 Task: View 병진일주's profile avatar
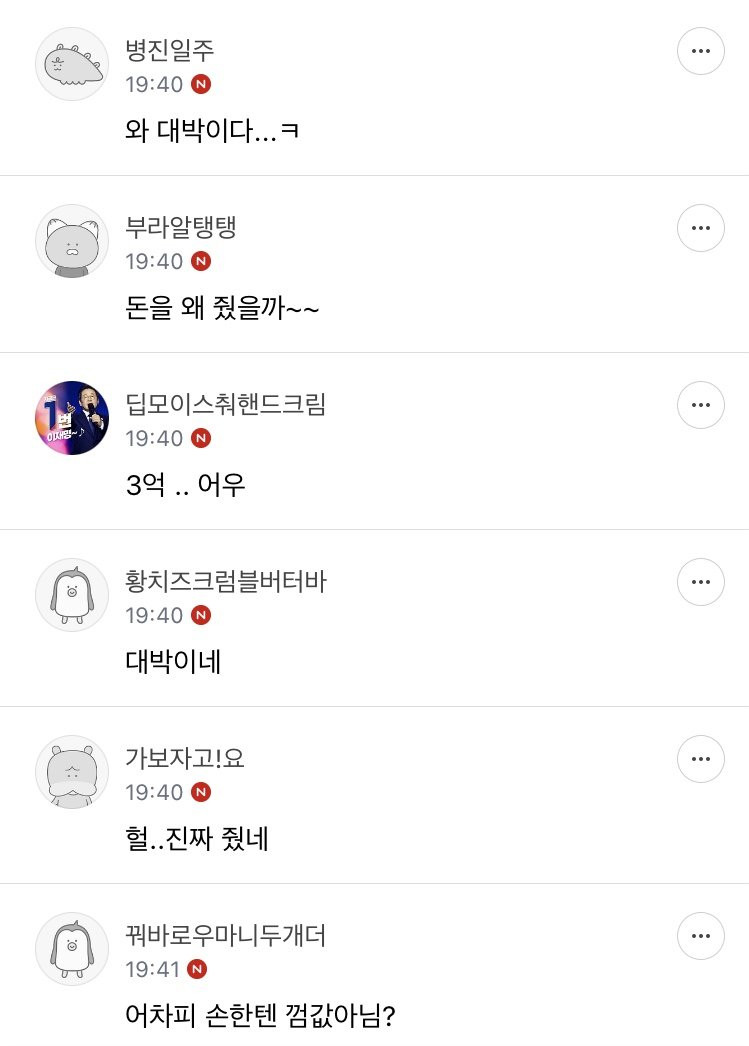click(71, 64)
